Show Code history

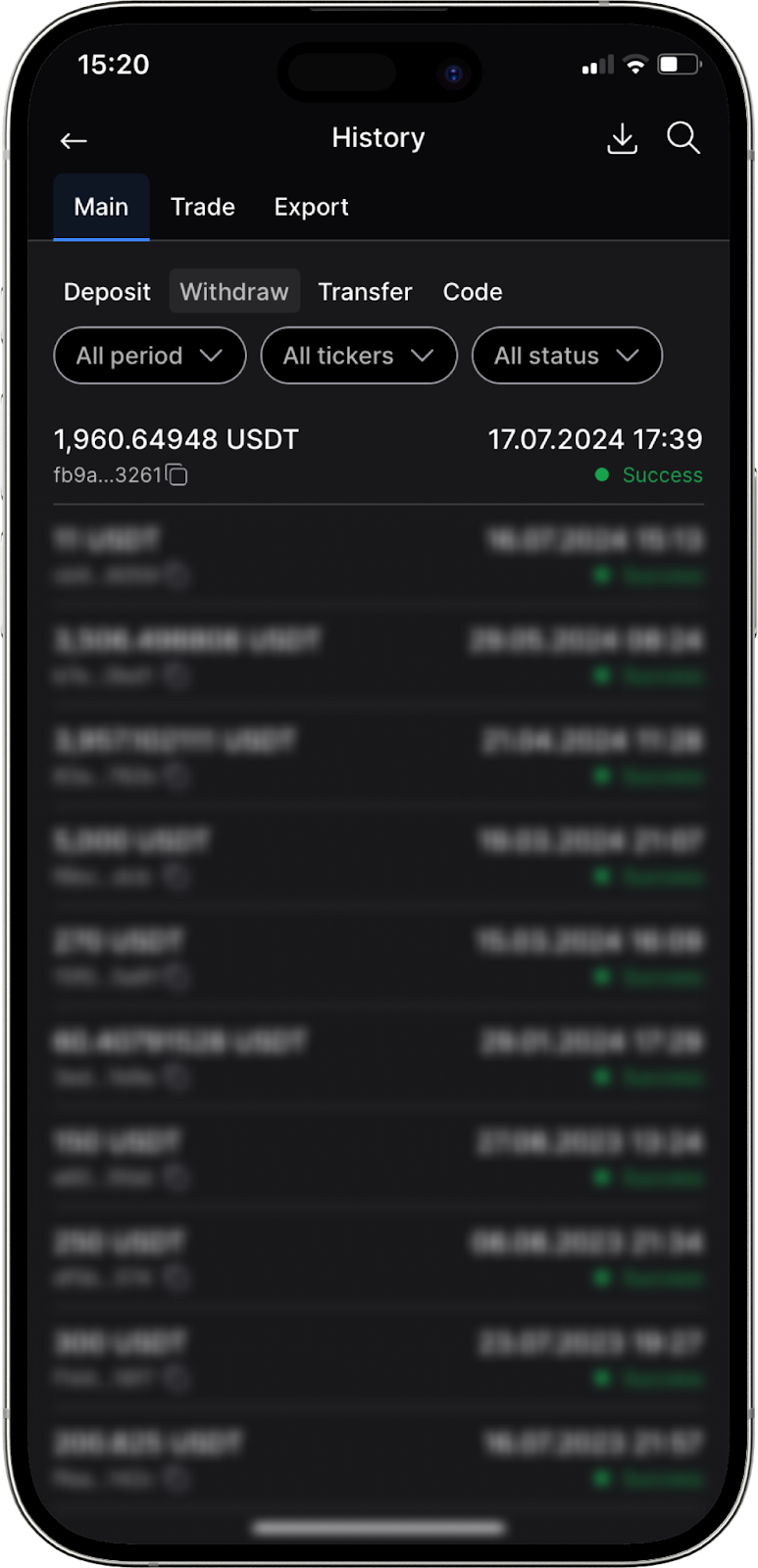pyautogui.click(x=473, y=292)
